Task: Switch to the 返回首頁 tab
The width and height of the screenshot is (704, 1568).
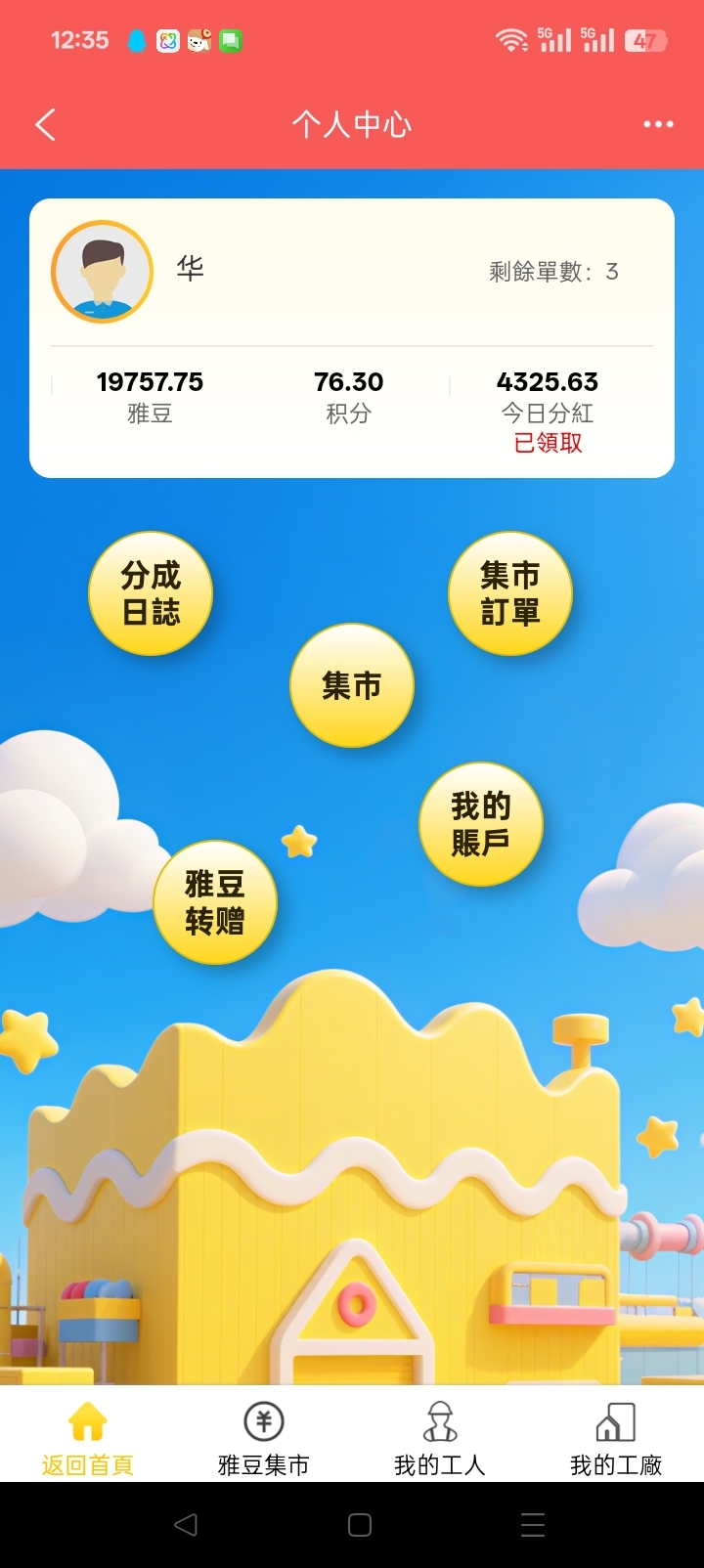Action: [88, 1437]
